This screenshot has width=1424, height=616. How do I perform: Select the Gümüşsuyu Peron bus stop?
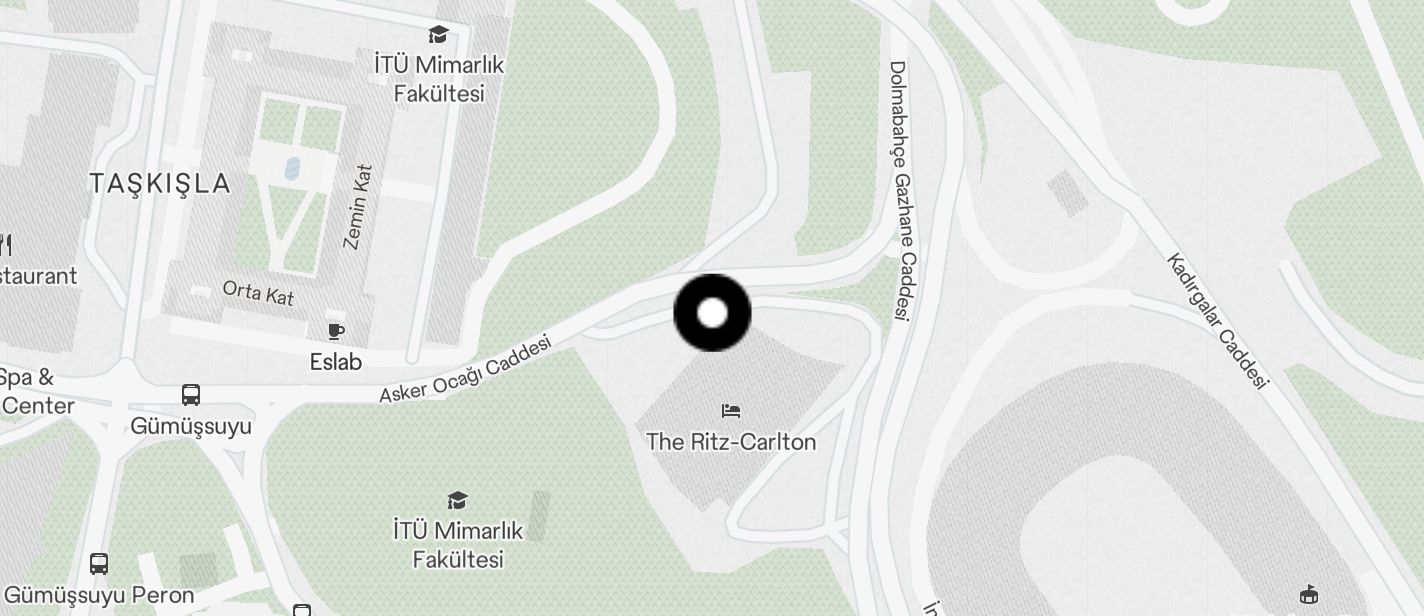tap(99, 564)
